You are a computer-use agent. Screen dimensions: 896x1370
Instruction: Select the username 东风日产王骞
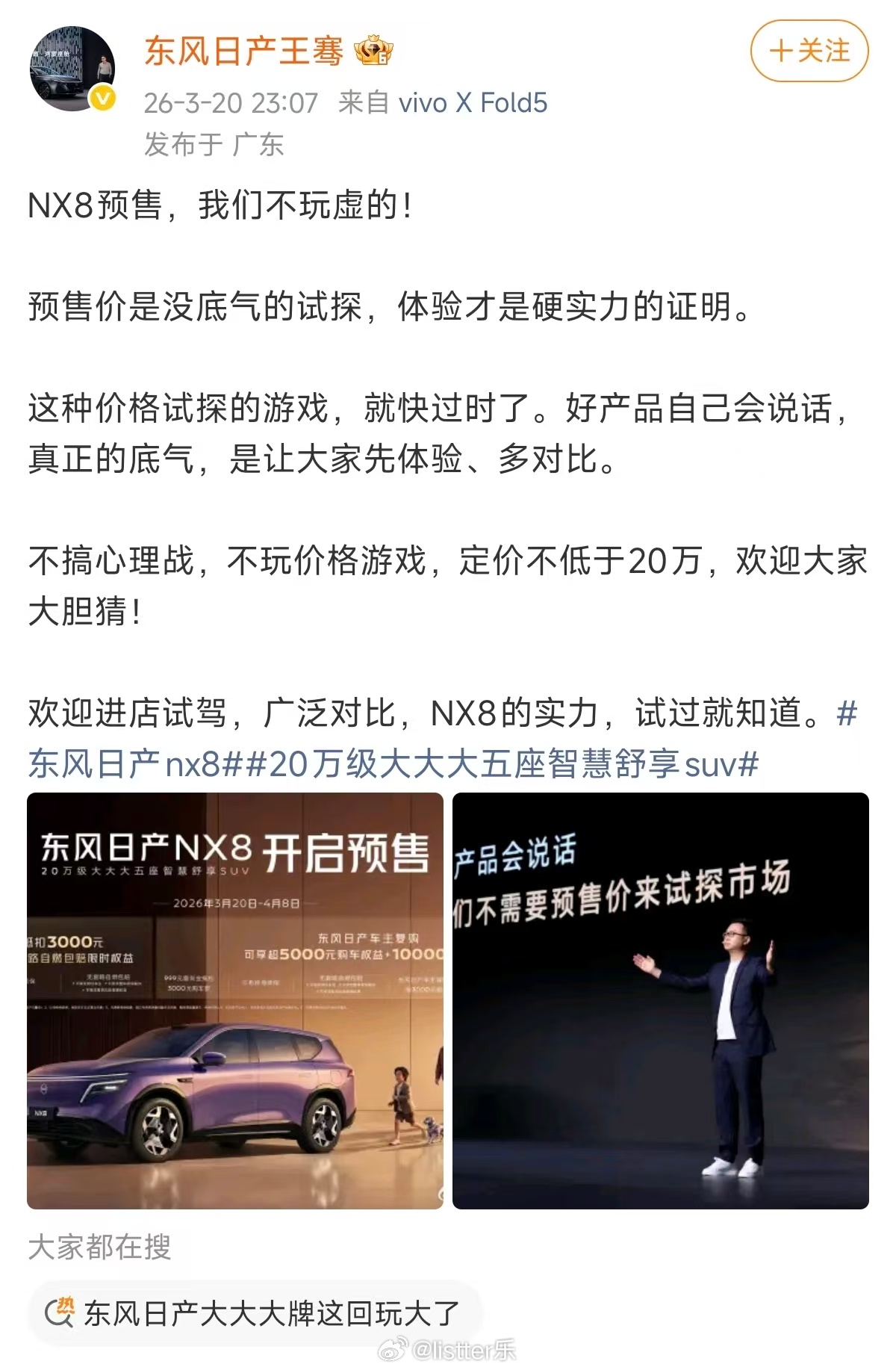[245, 52]
